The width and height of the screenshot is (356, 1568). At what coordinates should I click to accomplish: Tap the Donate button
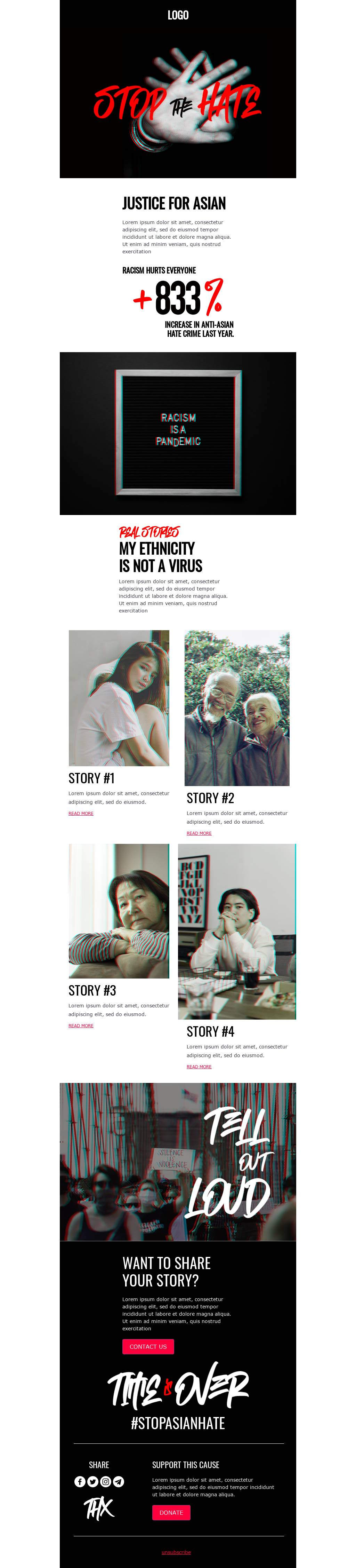click(x=171, y=1512)
